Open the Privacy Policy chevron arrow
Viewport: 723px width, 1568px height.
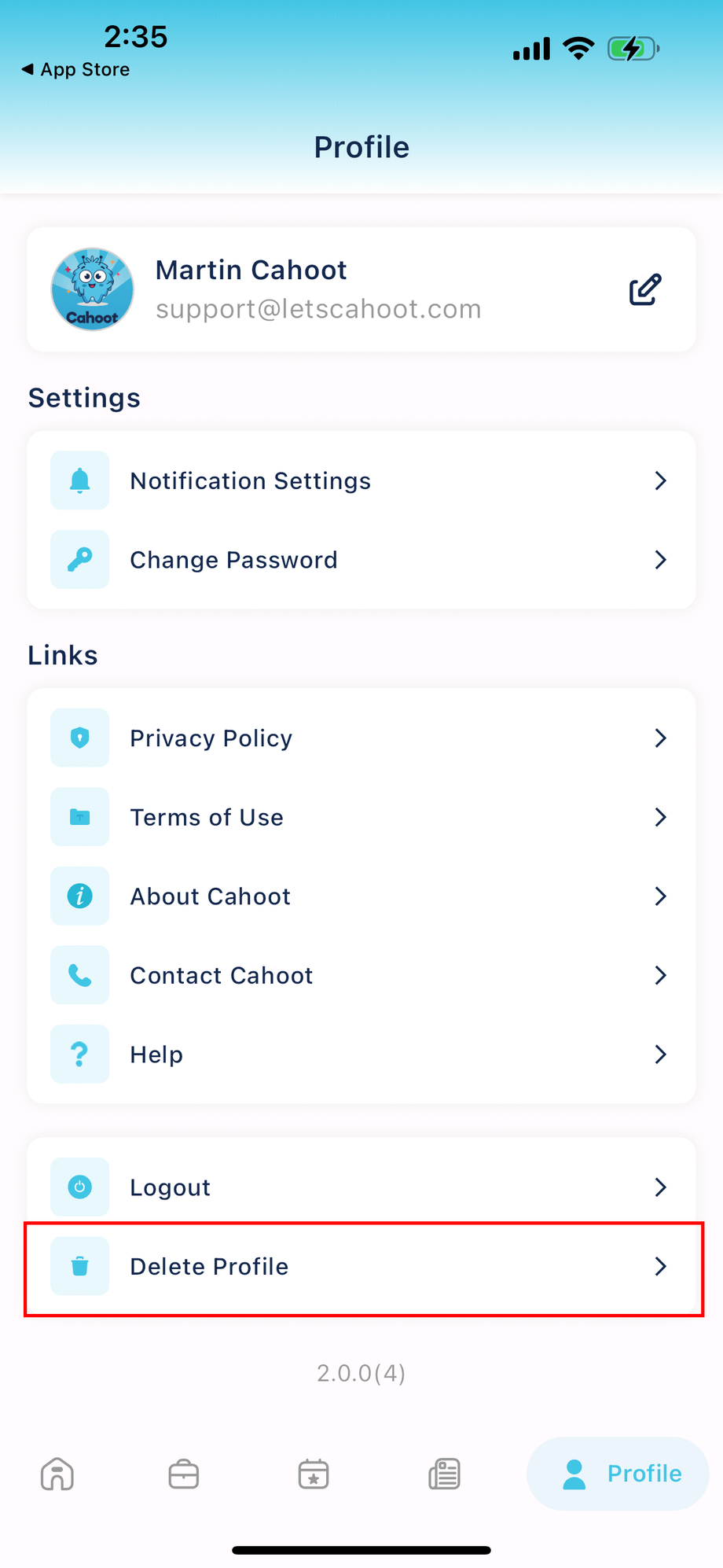[x=661, y=738]
